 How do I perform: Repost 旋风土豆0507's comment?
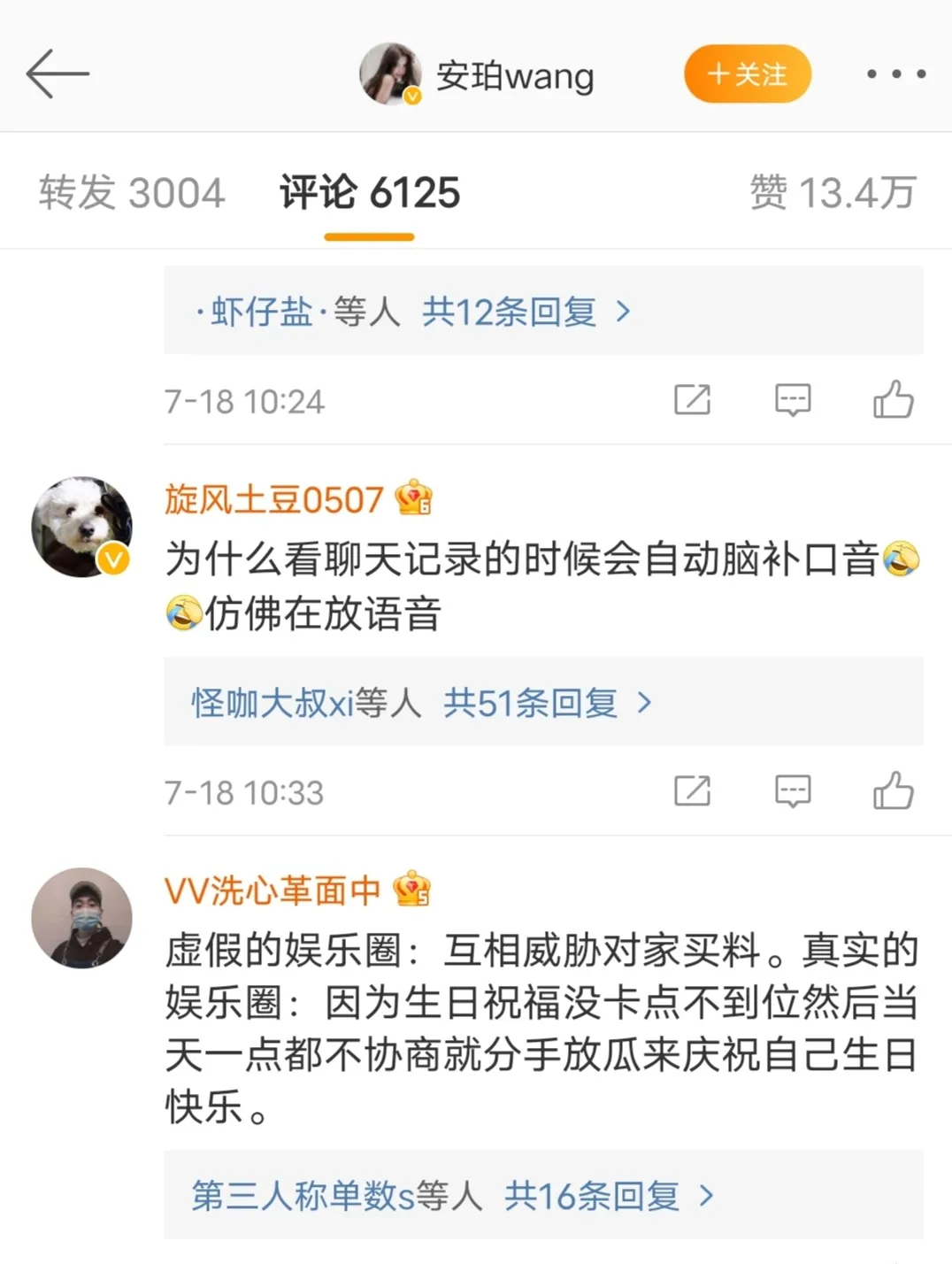692,791
